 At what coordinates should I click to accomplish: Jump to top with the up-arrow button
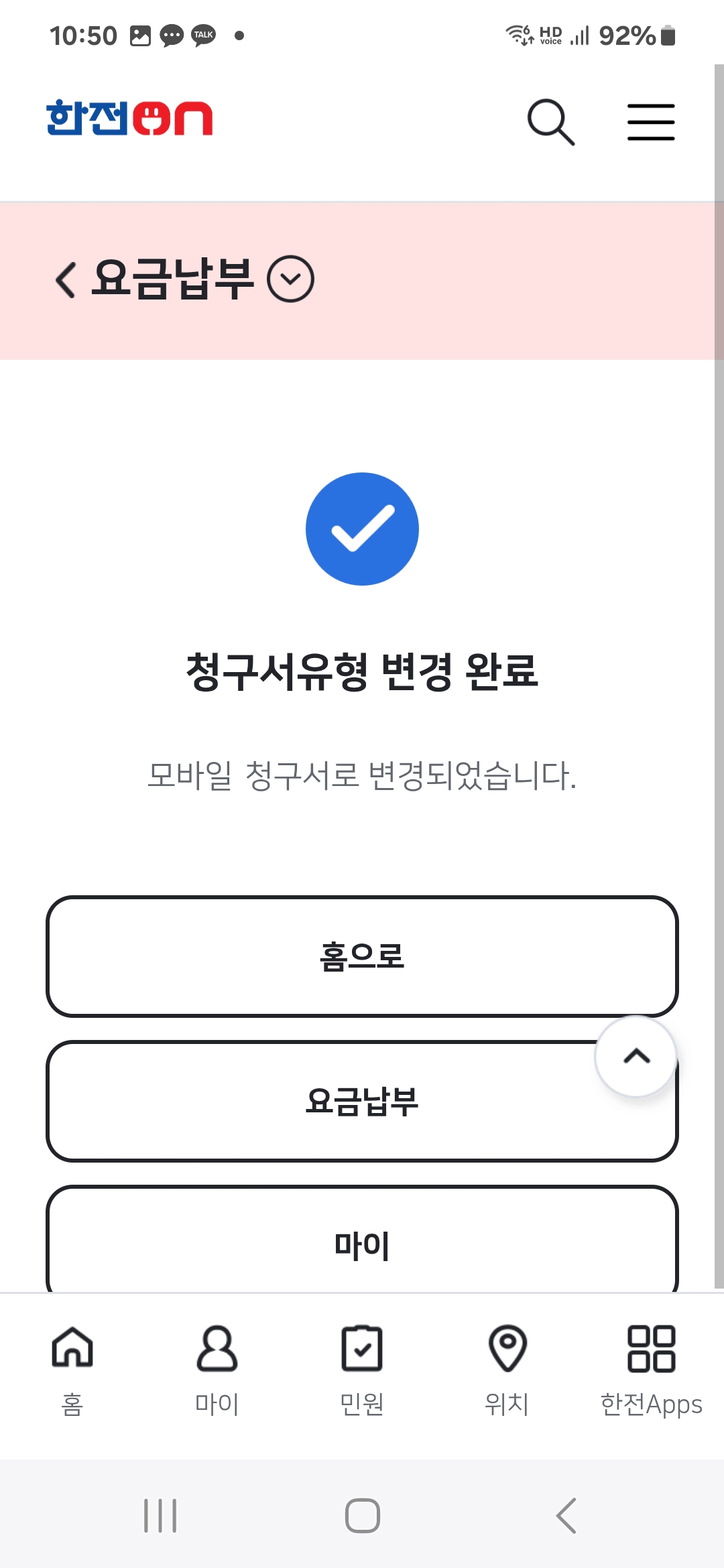pos(636,1057)
